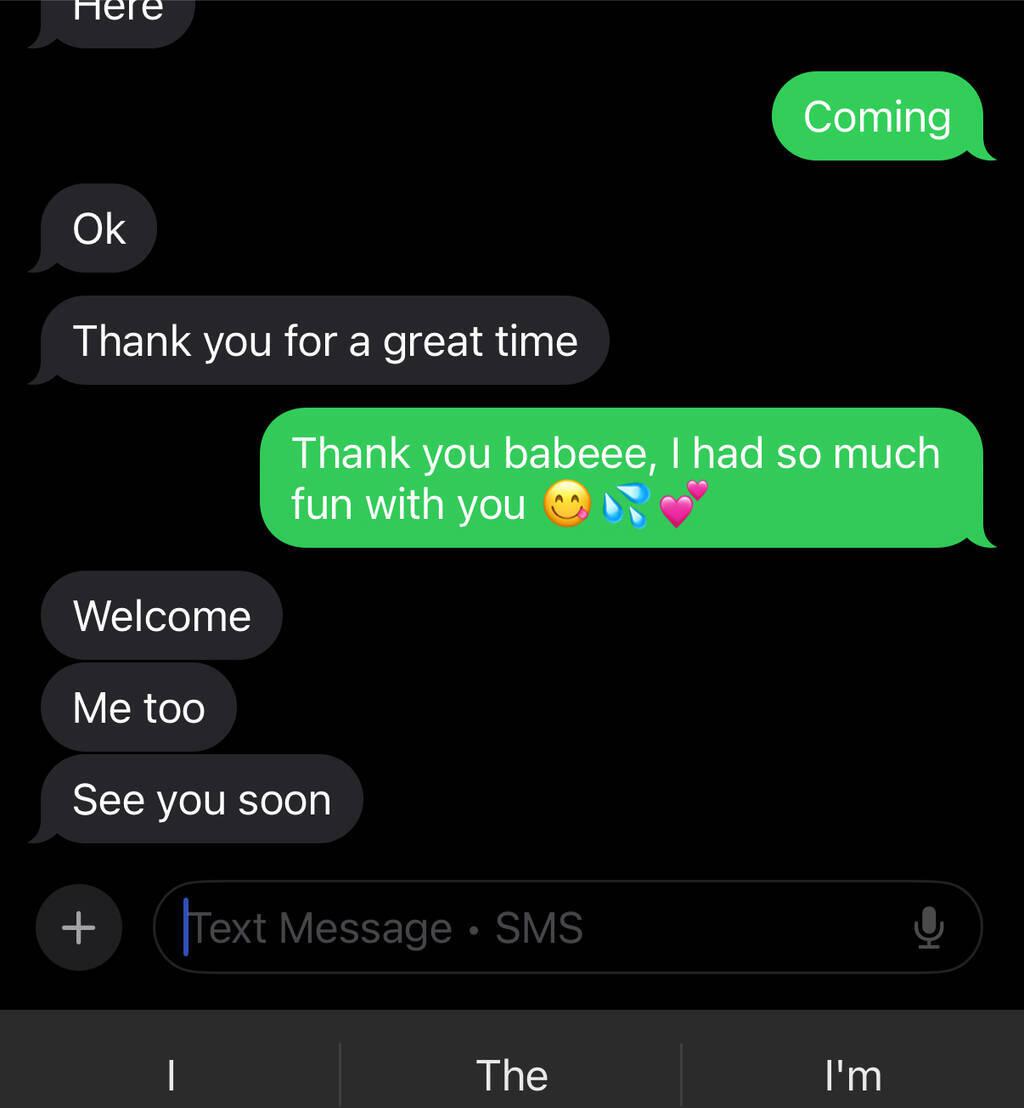Insert the suggested word "The"
Viewport: 1024px width, 1108px height.
(511, 1075)
